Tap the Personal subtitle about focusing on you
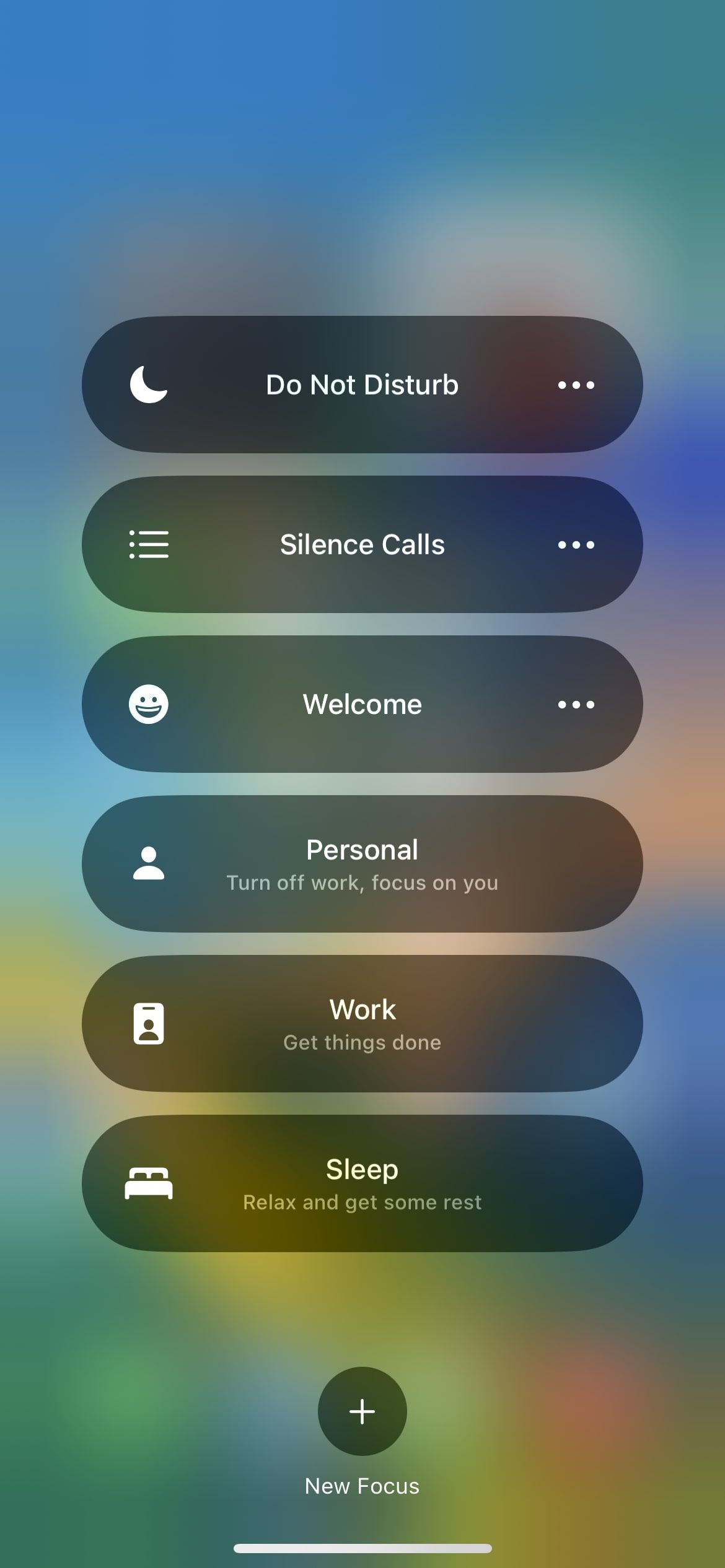The image size is (725, 1568). 362,882
